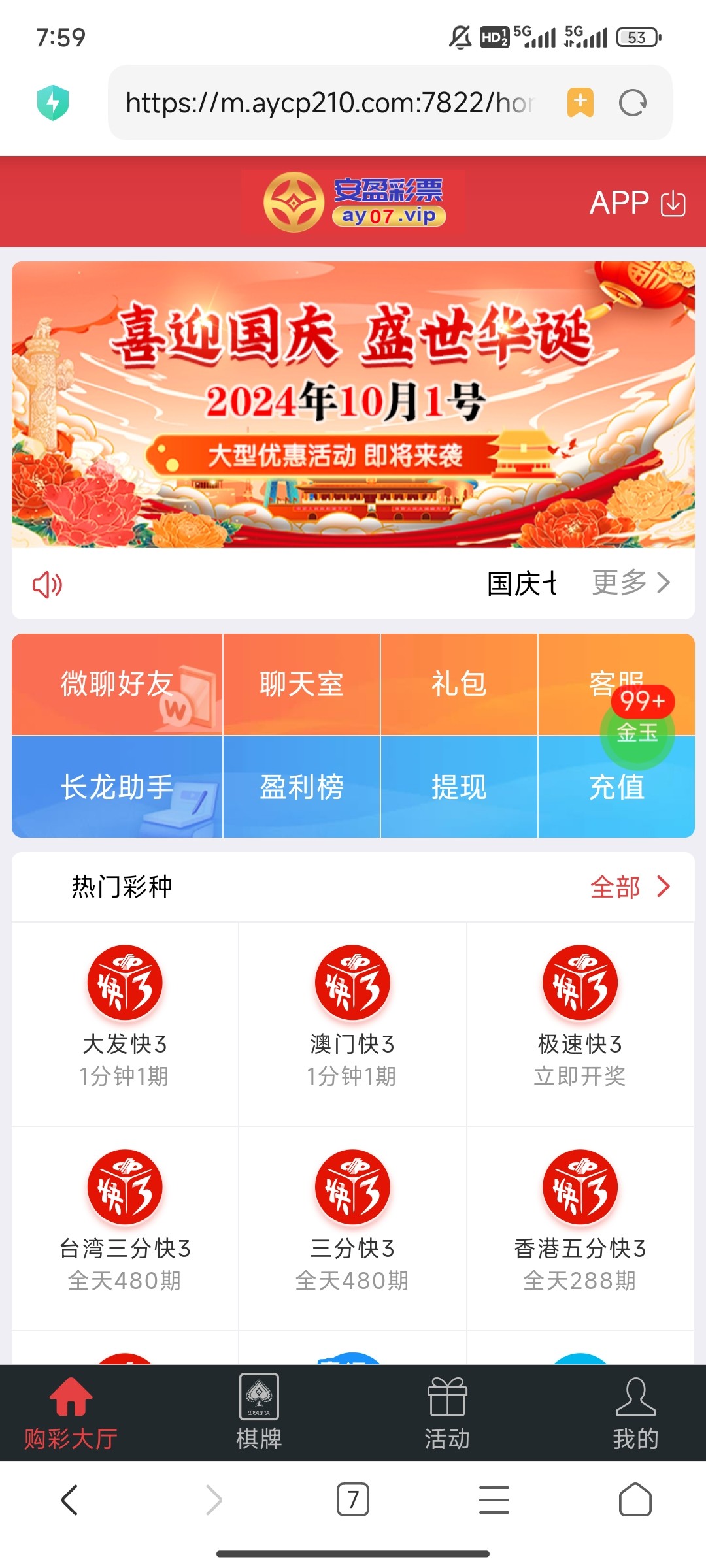Select the 香港五分快3 game
706x1568 pixels.
click(x=580, y=1220)
